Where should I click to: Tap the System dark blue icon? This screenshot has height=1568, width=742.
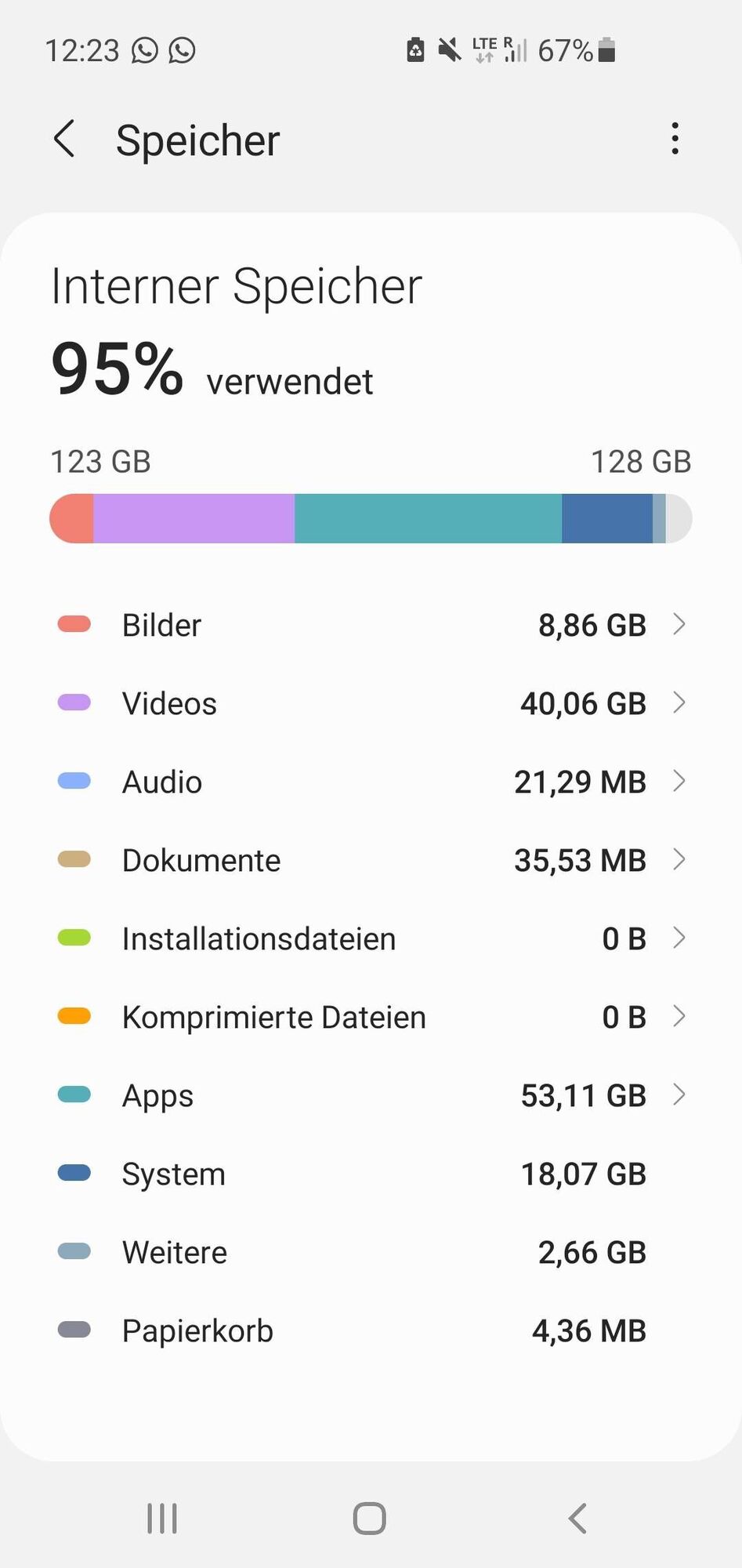[74, 1173]
